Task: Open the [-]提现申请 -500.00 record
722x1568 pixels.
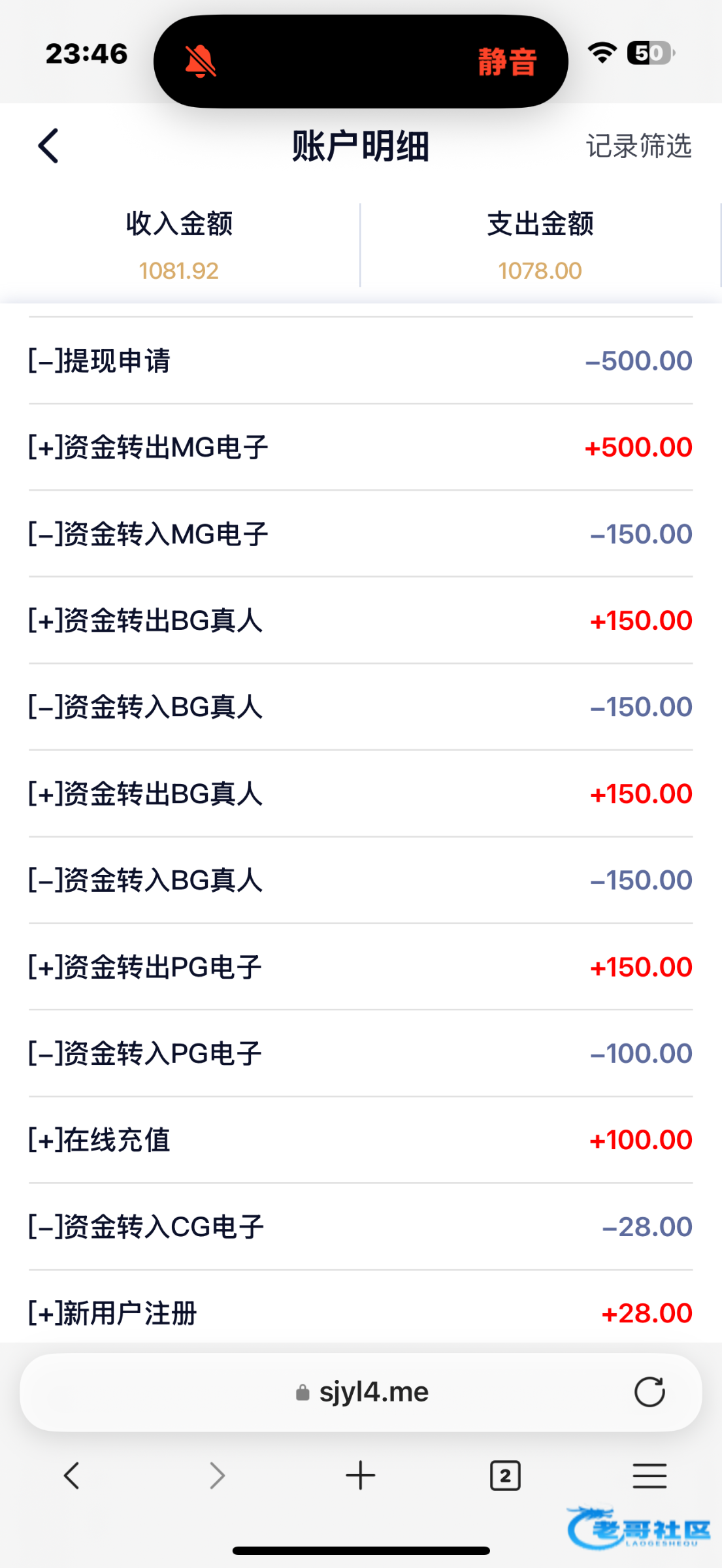Action: pyautogui.click(x=361, y=361)
